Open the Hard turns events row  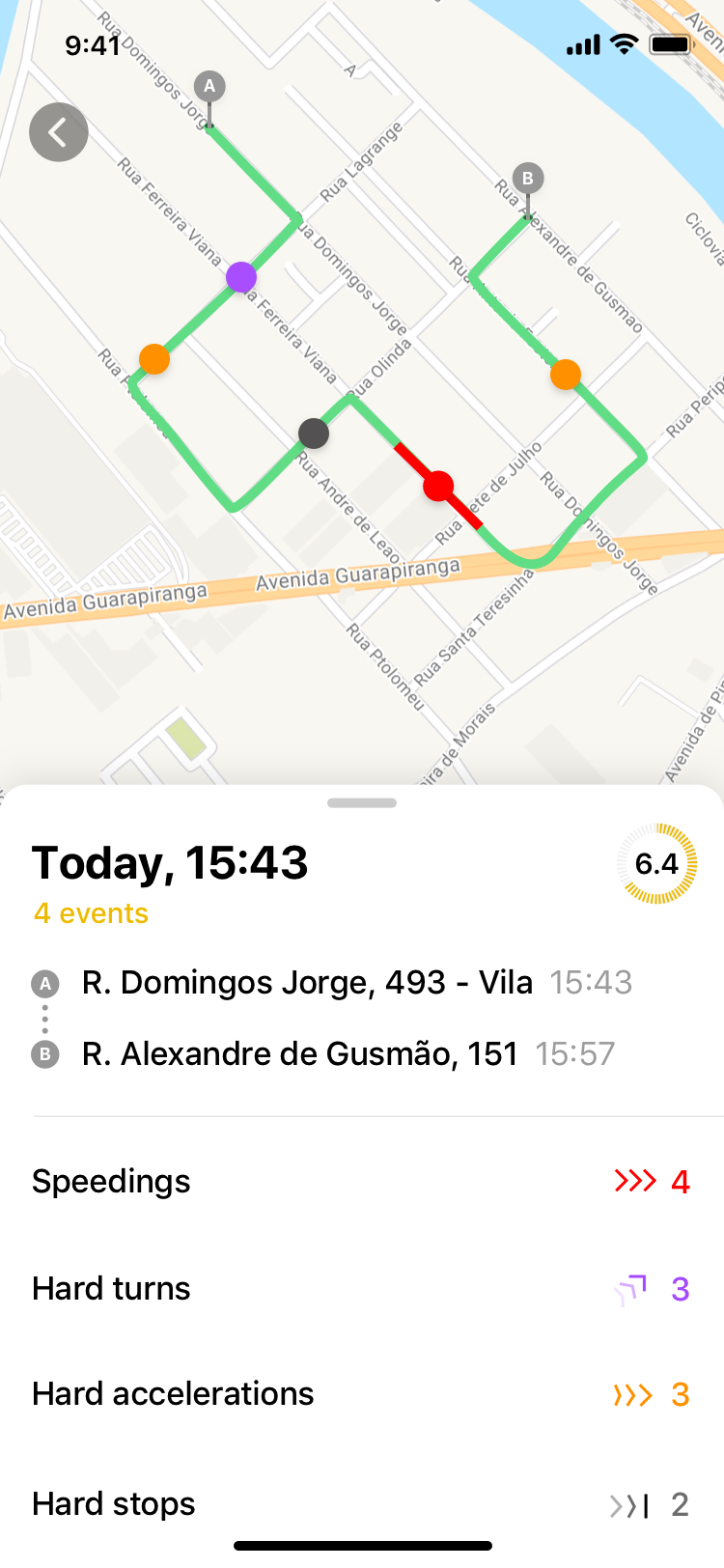pyautogui.click(x=361, y=1289)
